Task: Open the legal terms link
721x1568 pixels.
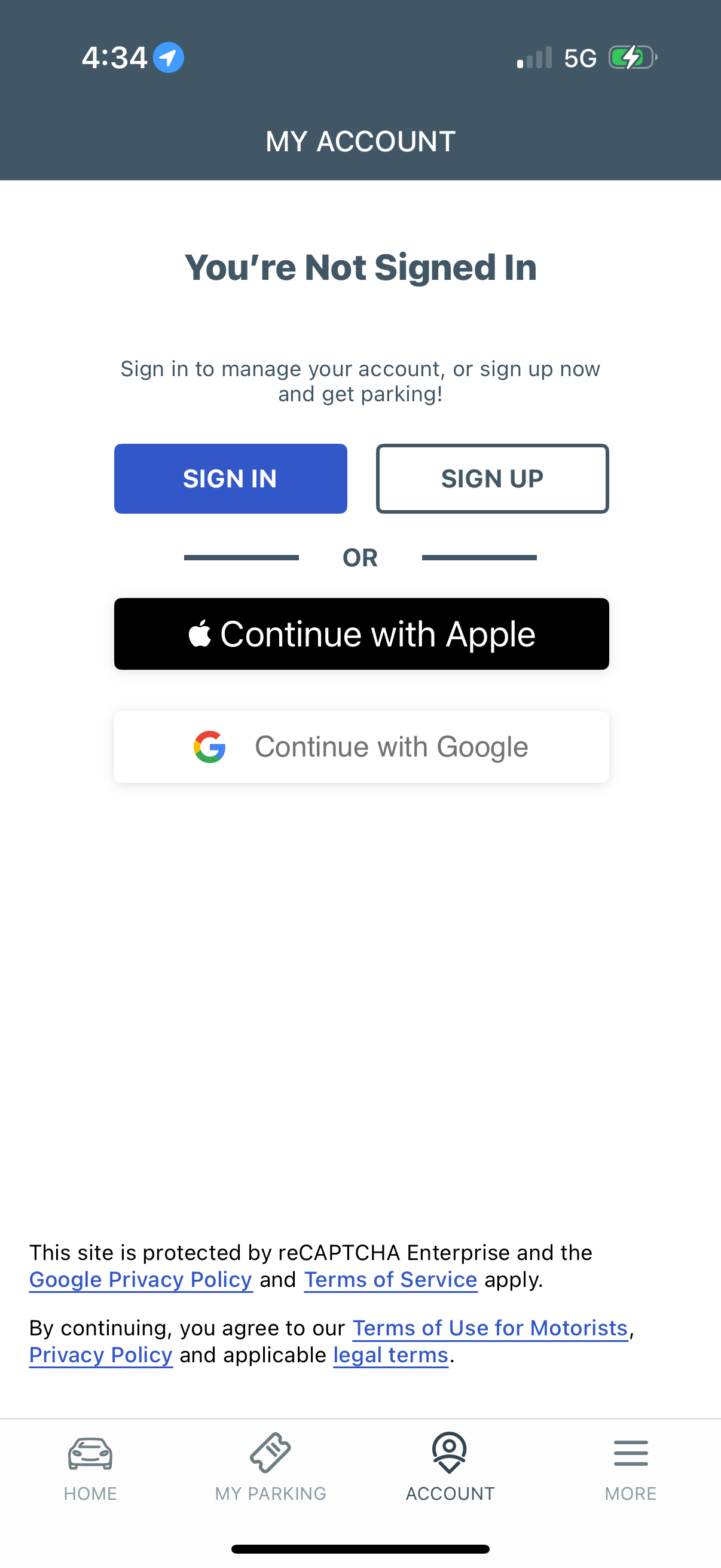Action: point(390,1355)
